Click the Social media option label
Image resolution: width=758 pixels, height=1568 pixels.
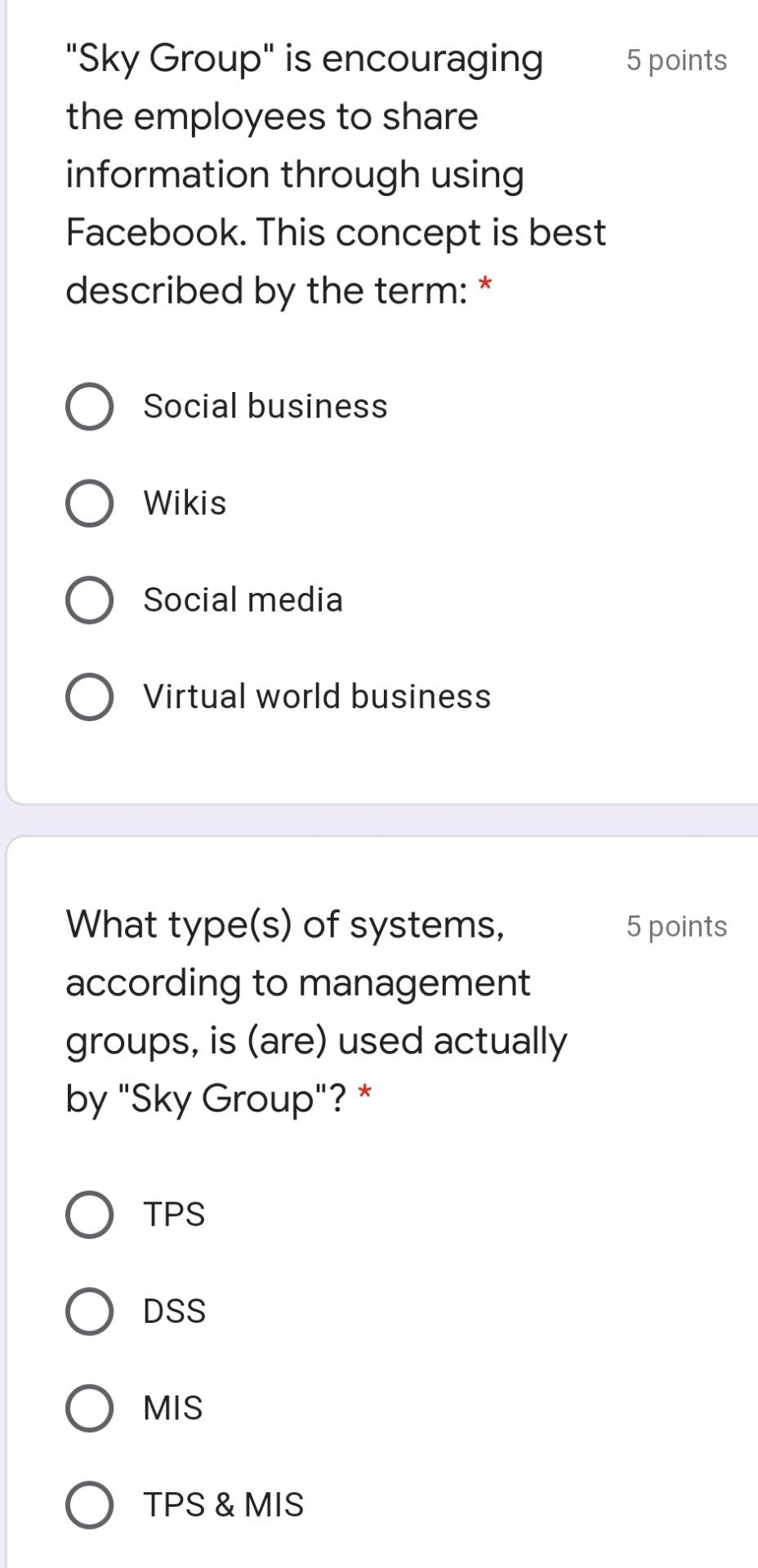tap(243, 599)
